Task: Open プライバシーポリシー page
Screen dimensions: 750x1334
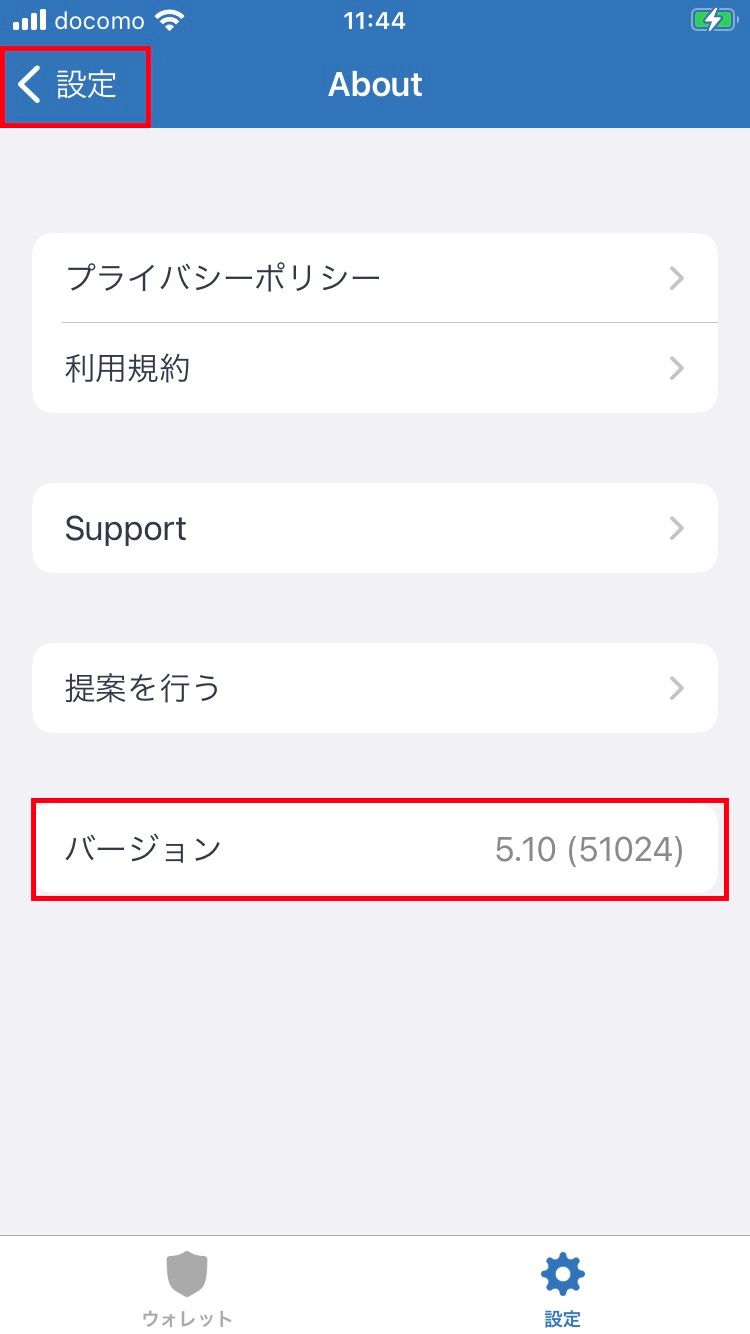Action: pos(374,278)
